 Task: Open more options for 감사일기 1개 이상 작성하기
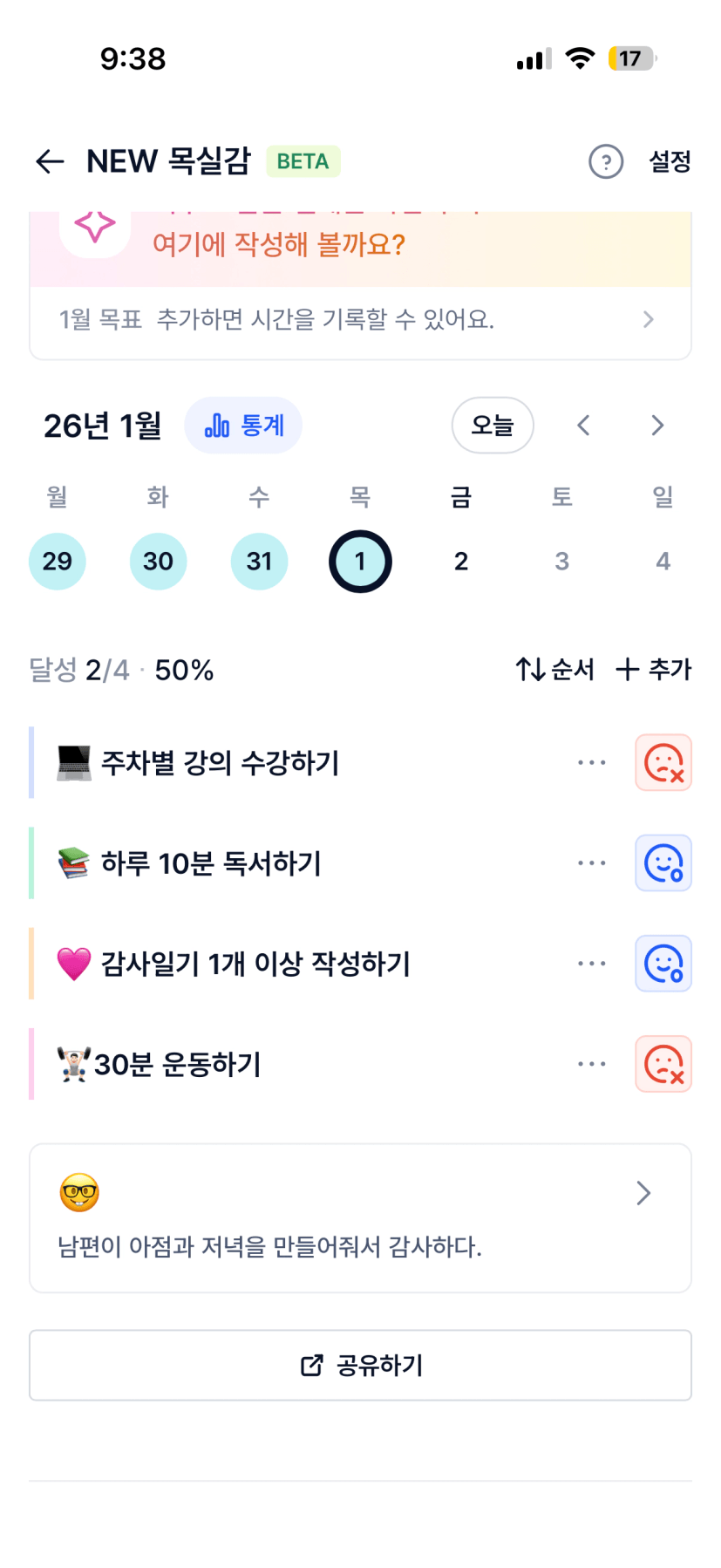click(x=591, y=964)
